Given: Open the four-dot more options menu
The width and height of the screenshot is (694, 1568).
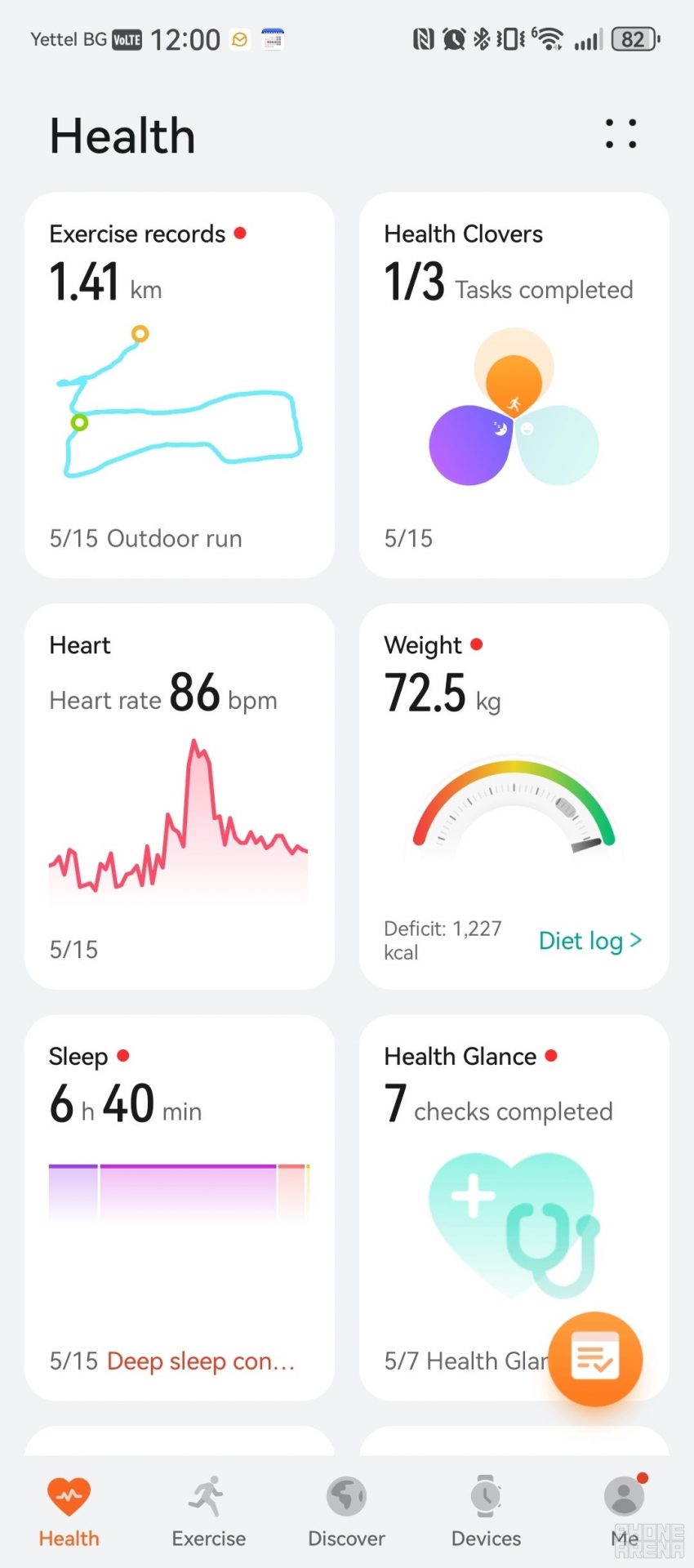Looking at the screenshot, I should click(621, 134).
